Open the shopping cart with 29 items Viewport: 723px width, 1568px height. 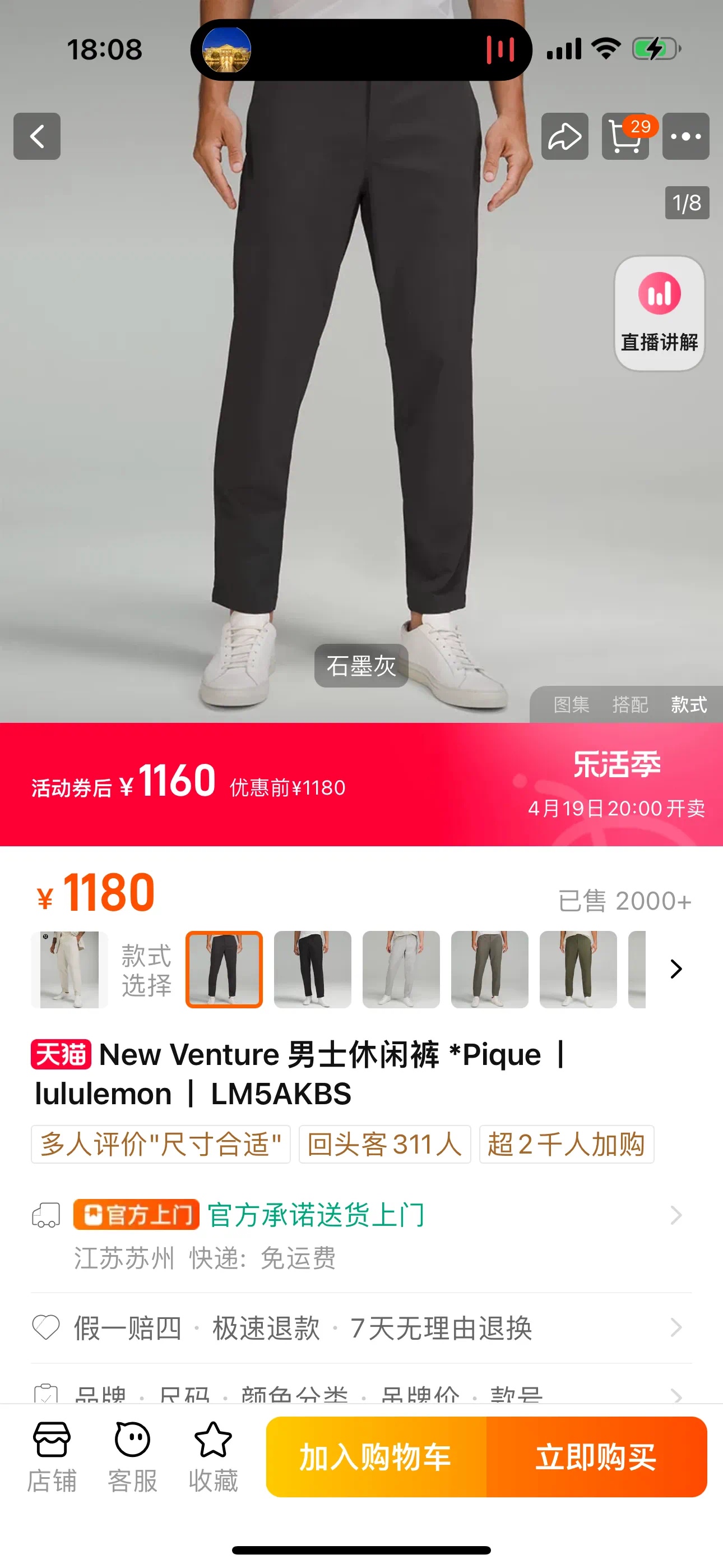625,136
